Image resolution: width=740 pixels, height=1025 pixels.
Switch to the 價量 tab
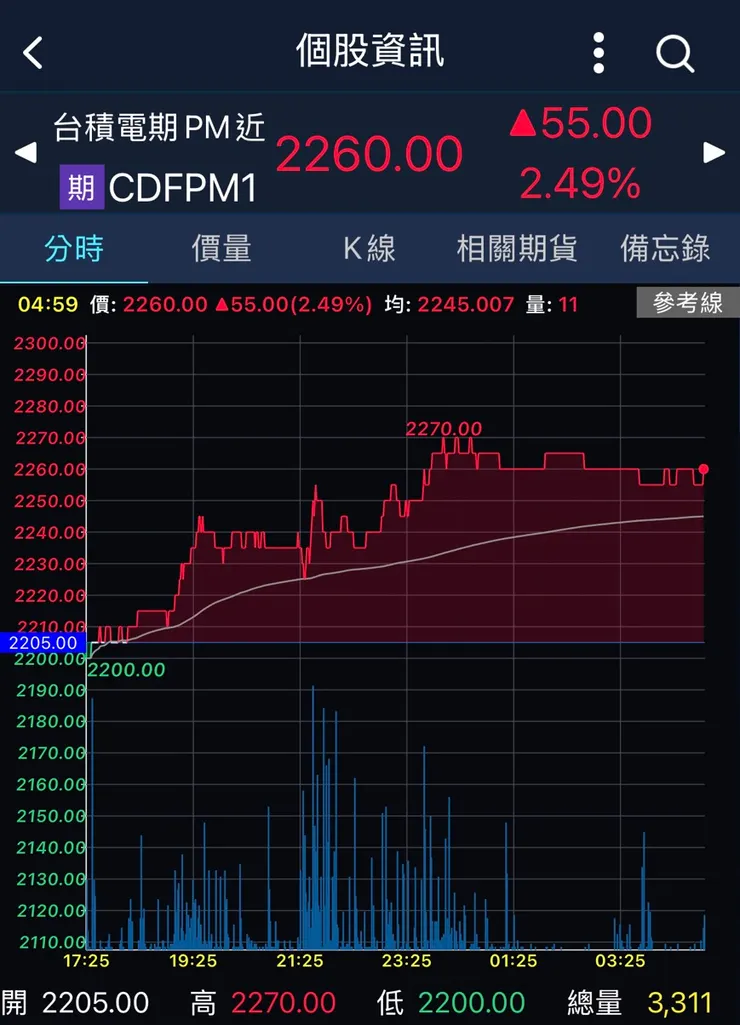[221, 248]
